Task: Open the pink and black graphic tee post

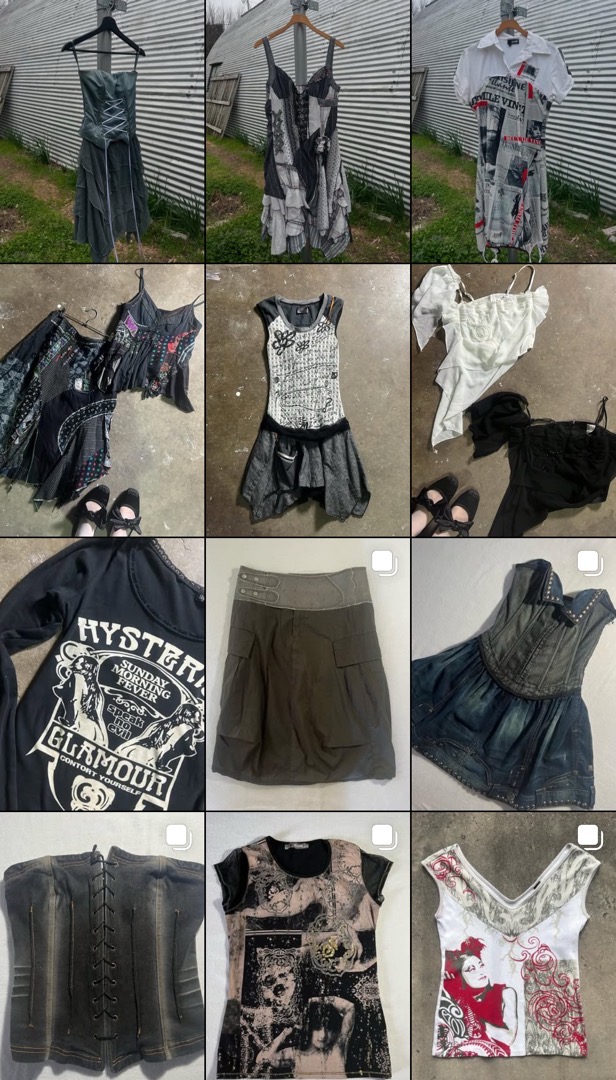Action: coord(307,947)
